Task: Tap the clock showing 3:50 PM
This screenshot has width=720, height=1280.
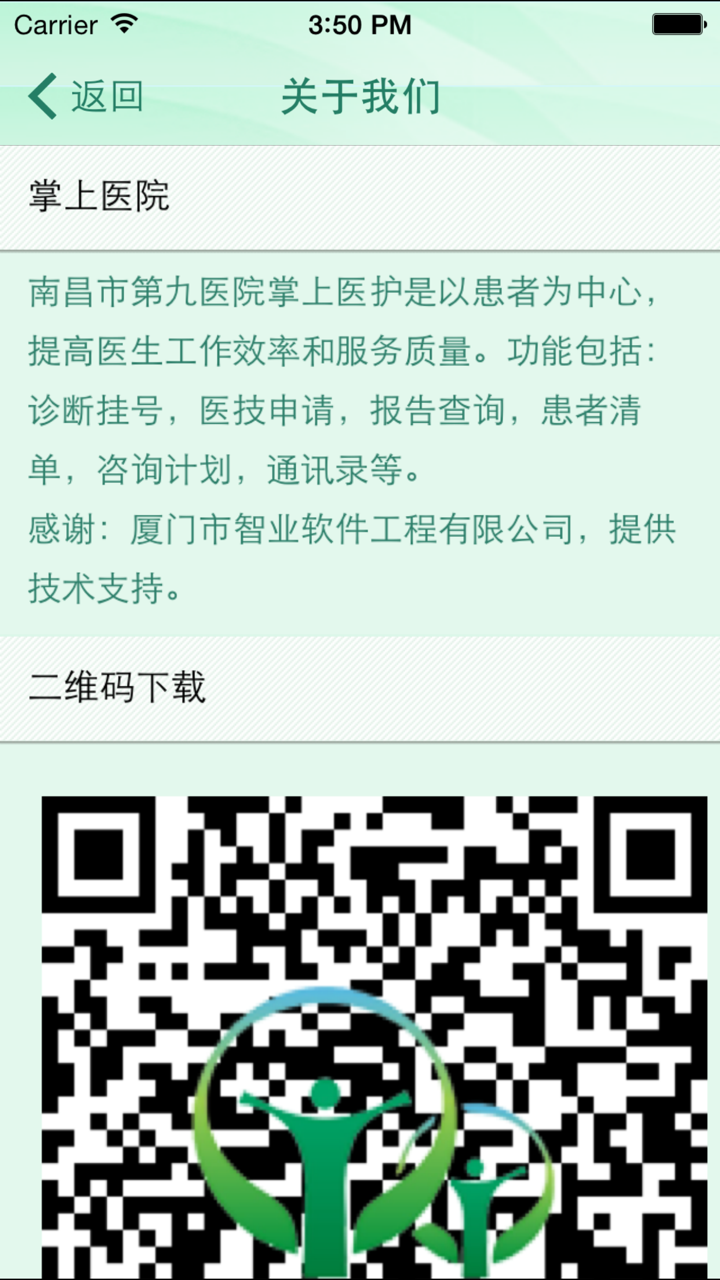Action: (359, 25)
